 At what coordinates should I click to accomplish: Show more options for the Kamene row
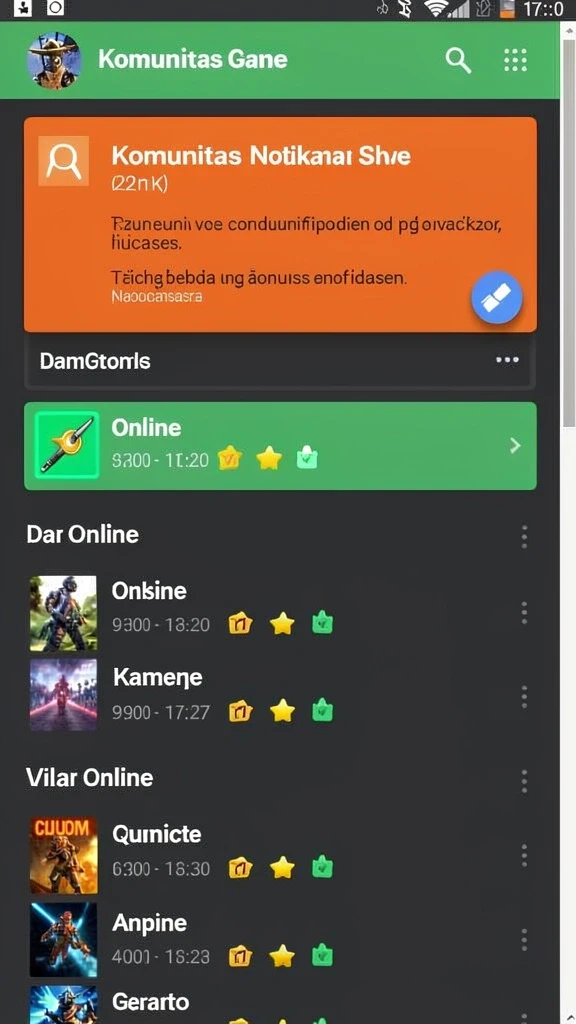coord(524,697)
